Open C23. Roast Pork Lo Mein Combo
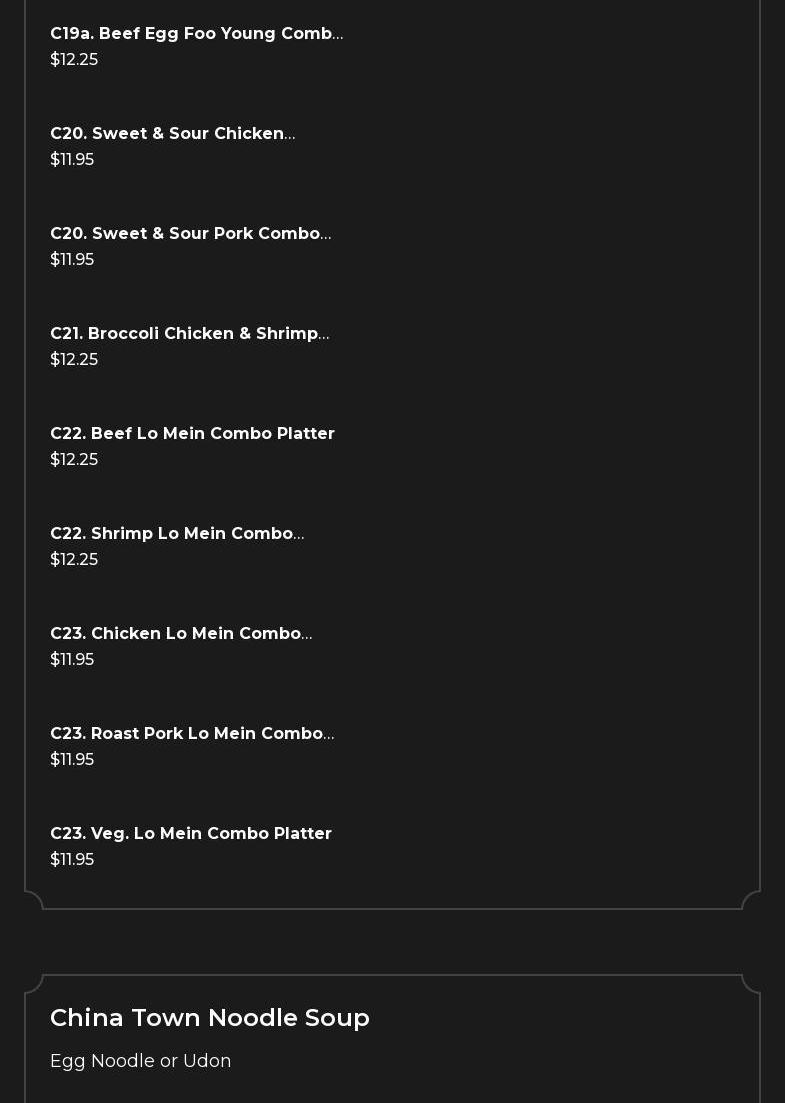Screen dimensions: 785x1103 point(192,734)
